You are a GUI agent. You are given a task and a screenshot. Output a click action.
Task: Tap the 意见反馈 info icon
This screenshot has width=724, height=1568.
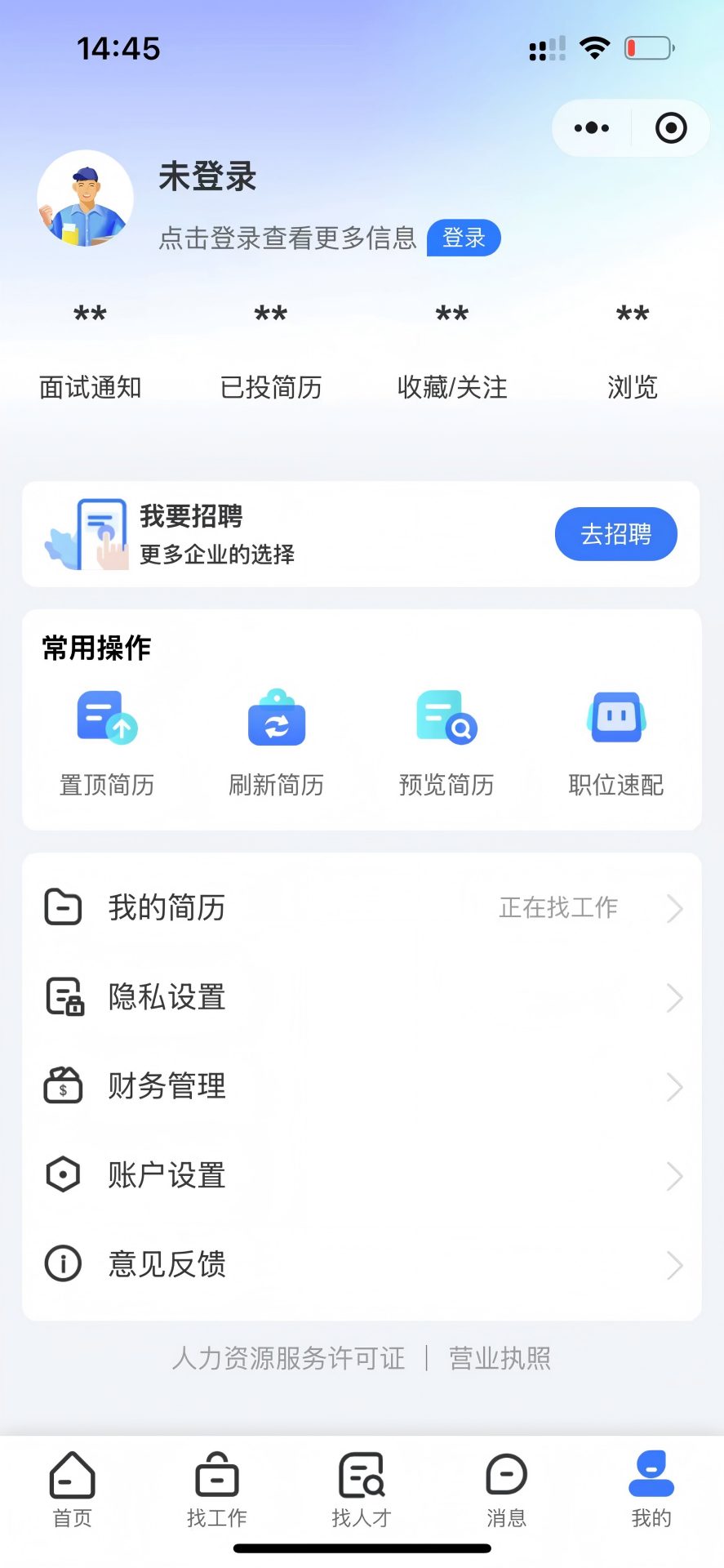[x=62, y=1263]
